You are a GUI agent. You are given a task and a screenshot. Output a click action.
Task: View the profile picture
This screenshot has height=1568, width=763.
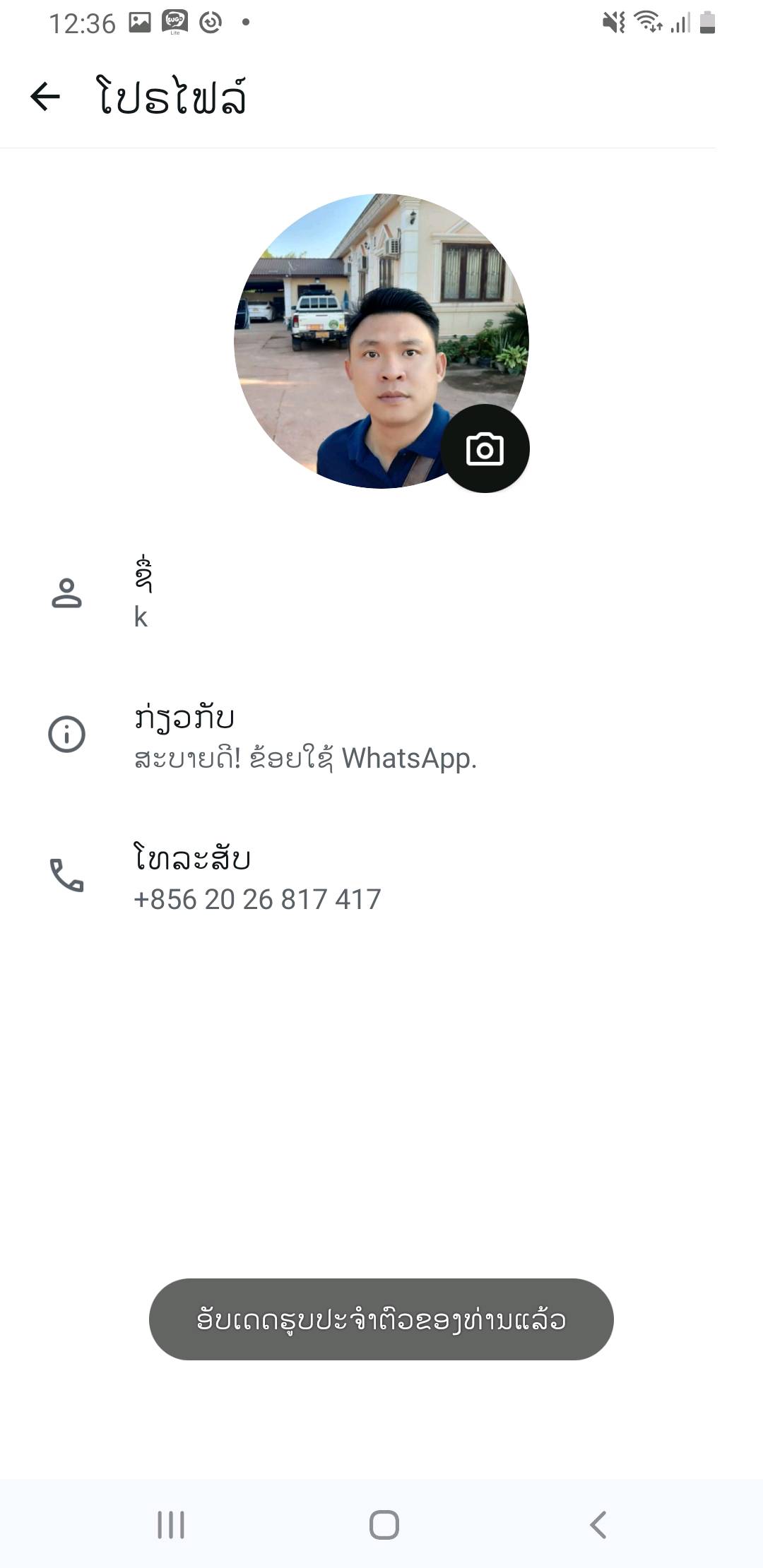point(367,332)
